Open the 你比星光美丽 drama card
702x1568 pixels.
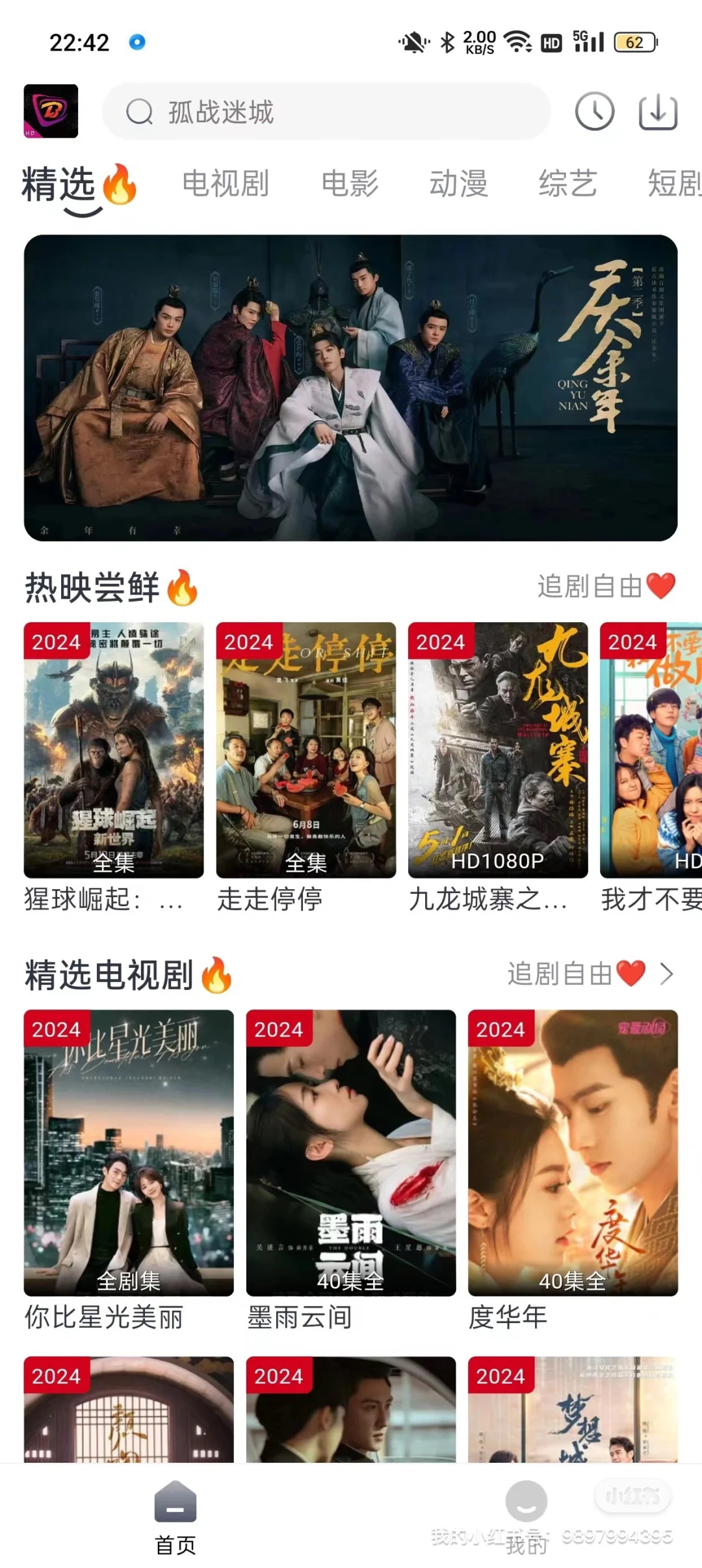pos(129,1152)
